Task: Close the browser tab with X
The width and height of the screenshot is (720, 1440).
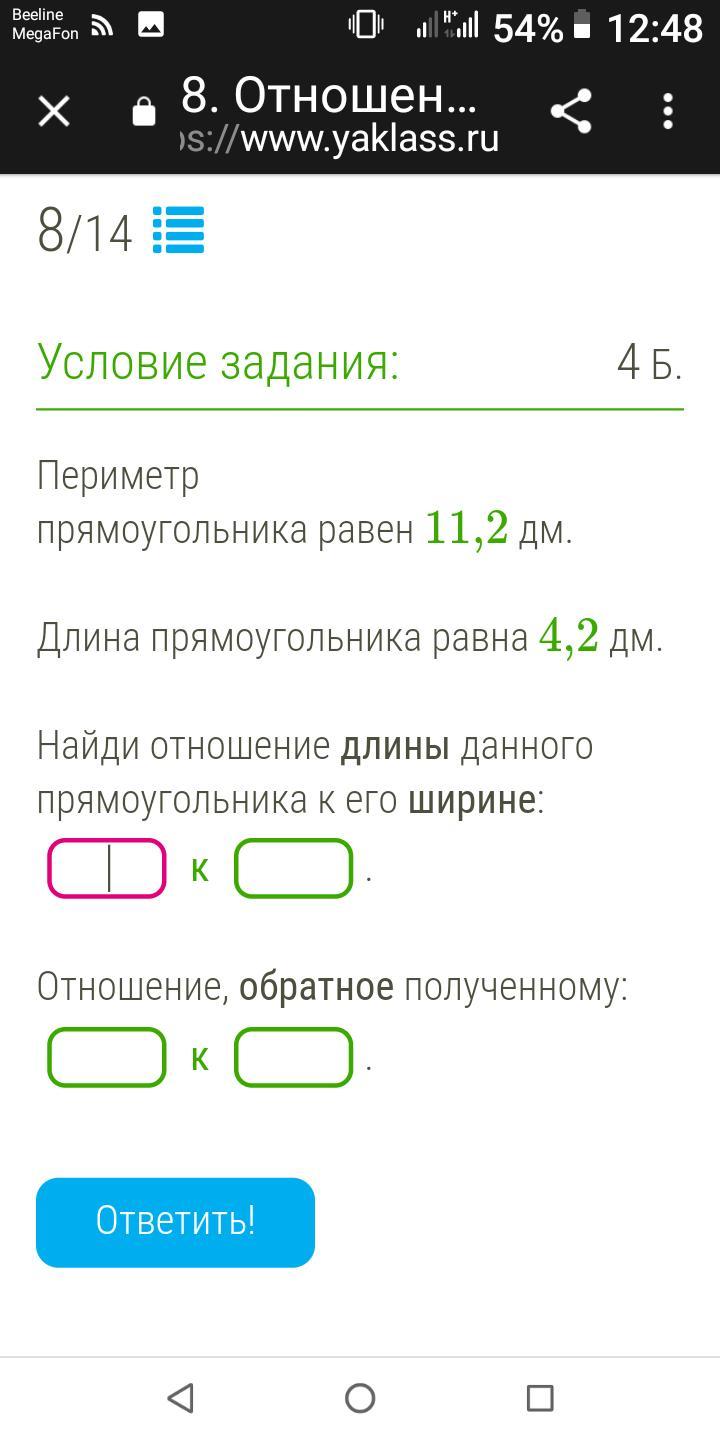Action: click(x=54, y=111)
